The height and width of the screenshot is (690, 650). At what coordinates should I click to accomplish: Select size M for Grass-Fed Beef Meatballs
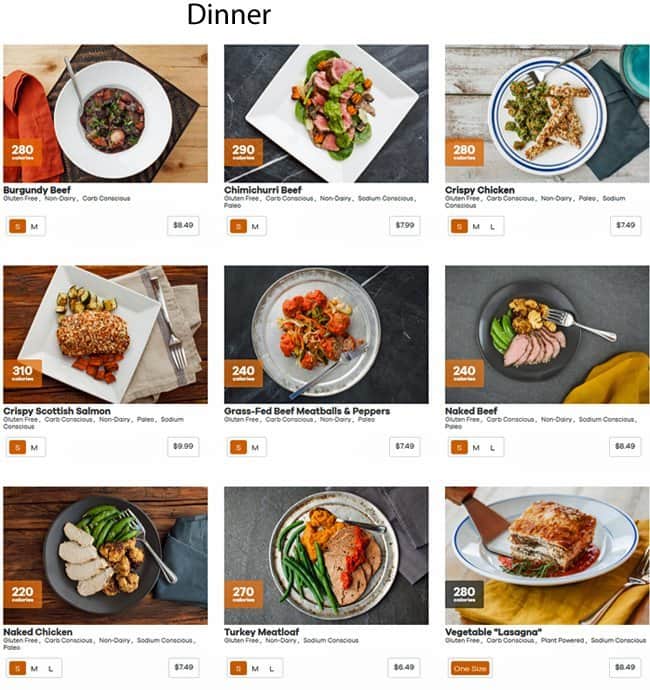[255, 447]
